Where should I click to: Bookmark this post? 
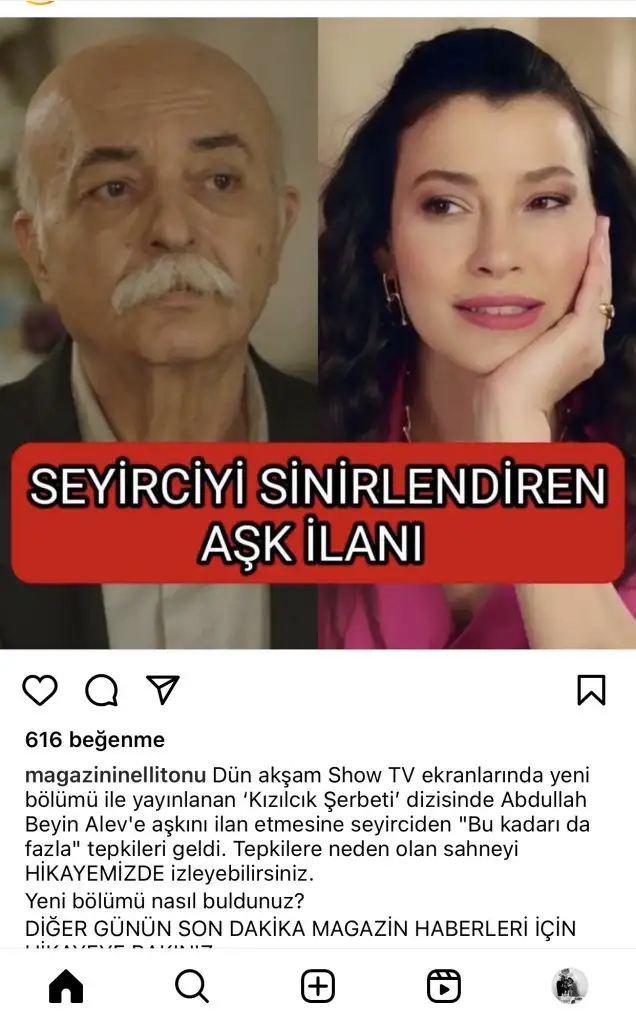[591, 689]
